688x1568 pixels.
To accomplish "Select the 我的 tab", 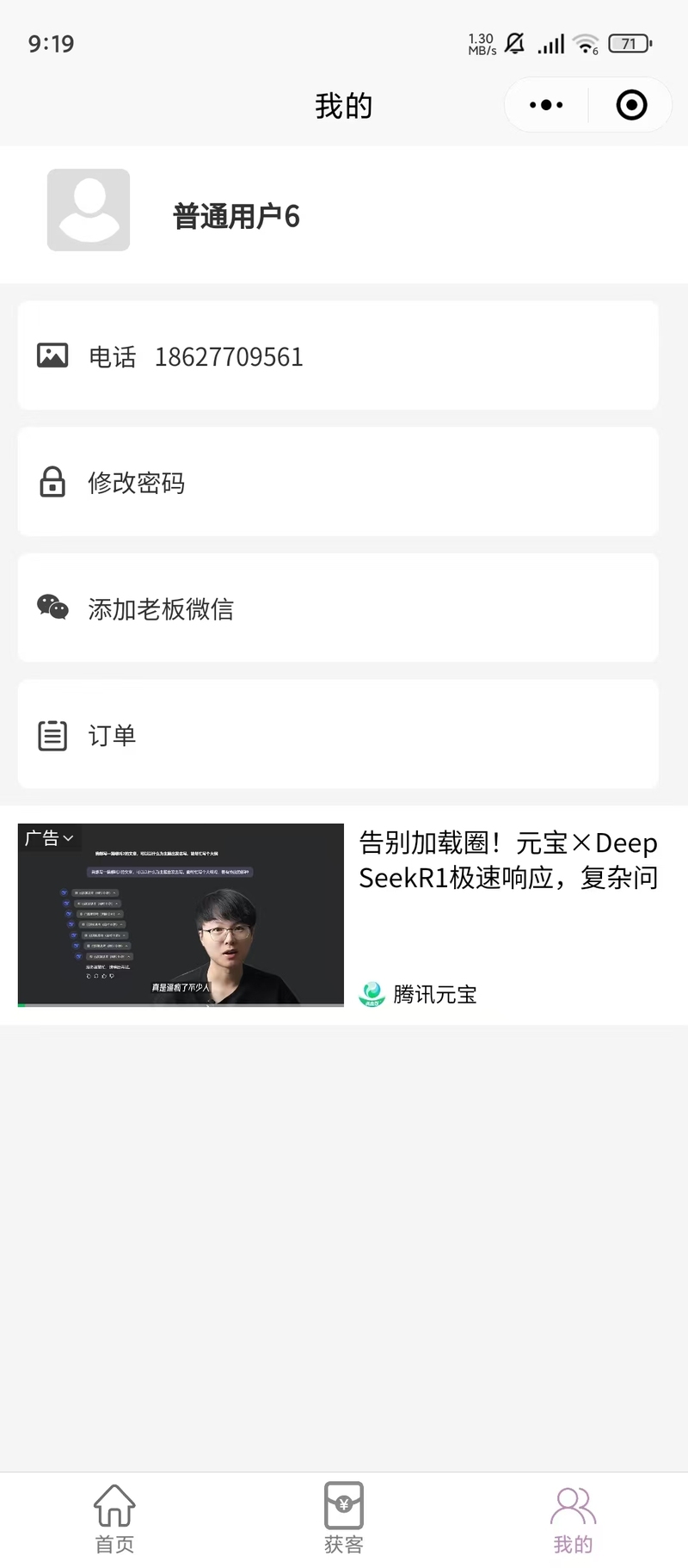I will (573, 1519).
